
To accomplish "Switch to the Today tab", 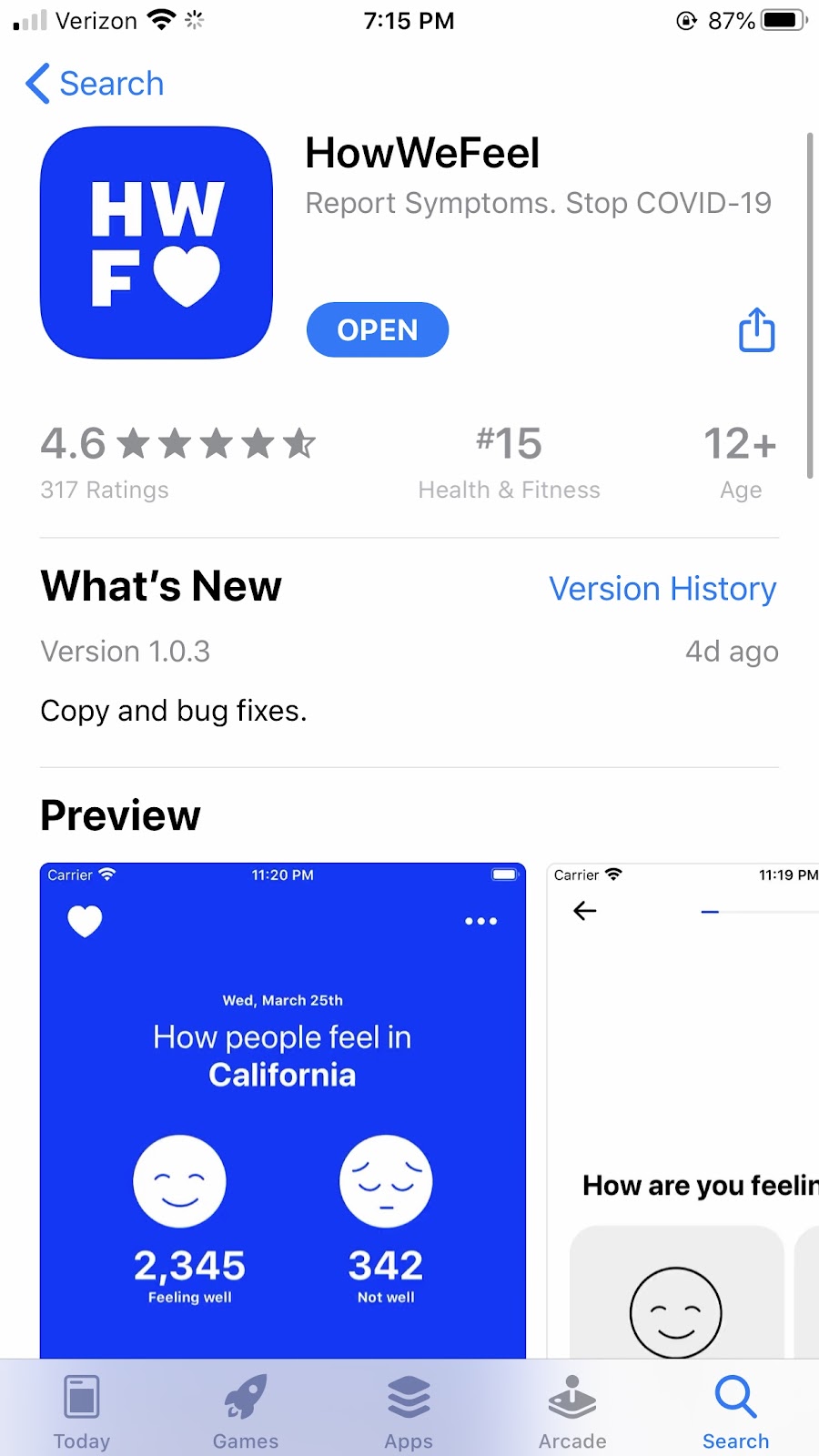I will pos(82,1411).
